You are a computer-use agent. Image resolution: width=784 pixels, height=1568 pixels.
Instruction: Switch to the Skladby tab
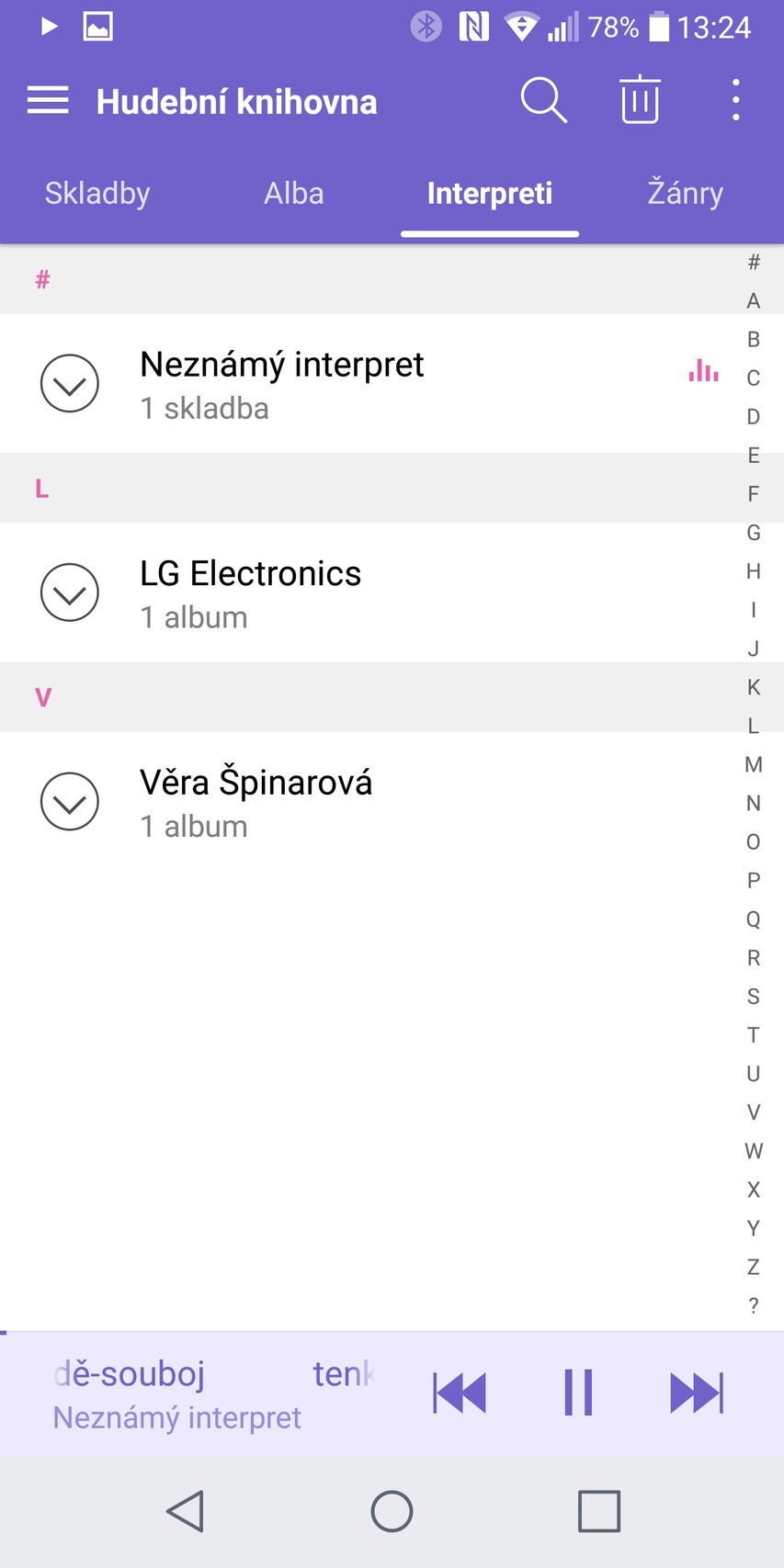97,193
